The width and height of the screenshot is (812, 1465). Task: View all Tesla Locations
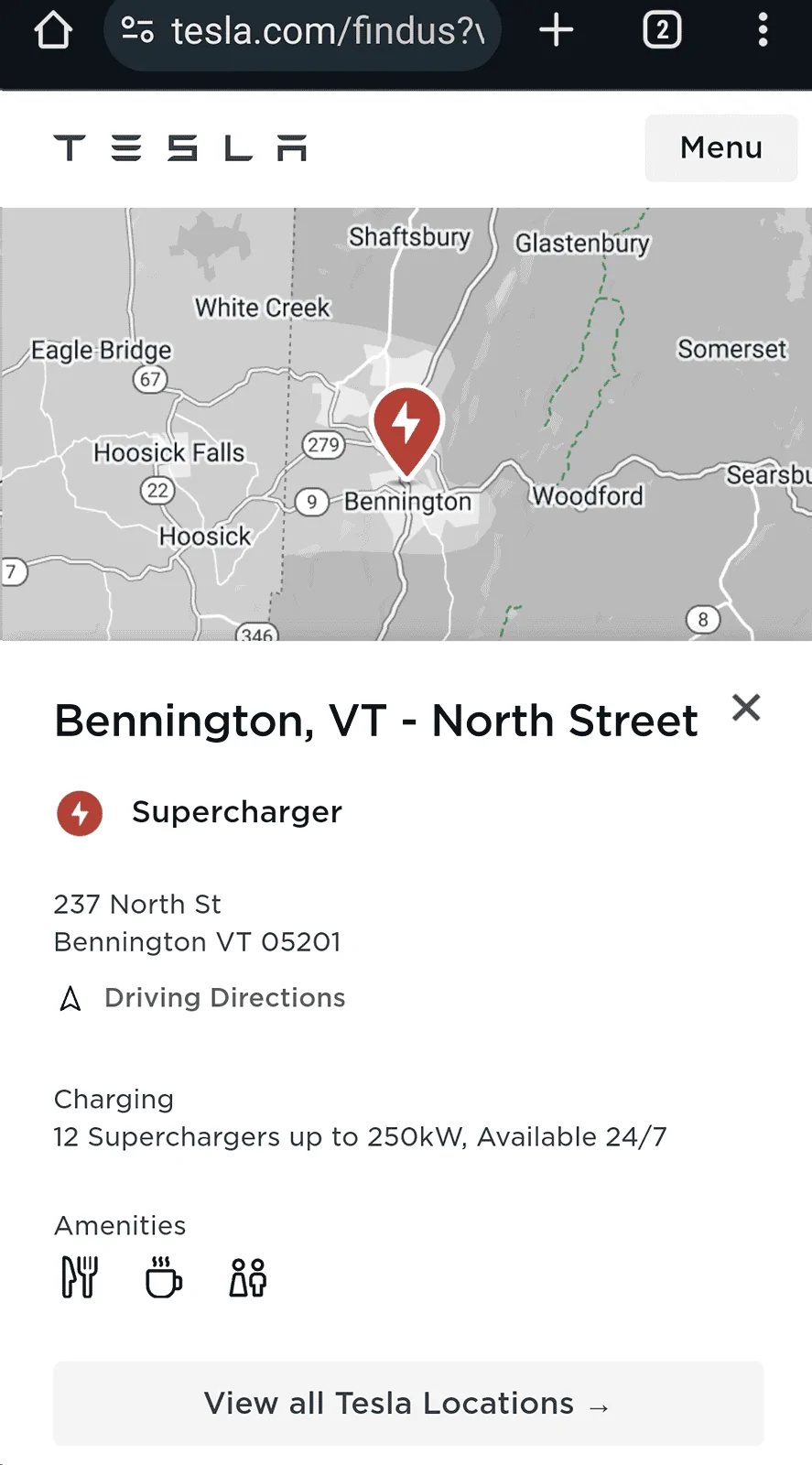coord(407,1403)
